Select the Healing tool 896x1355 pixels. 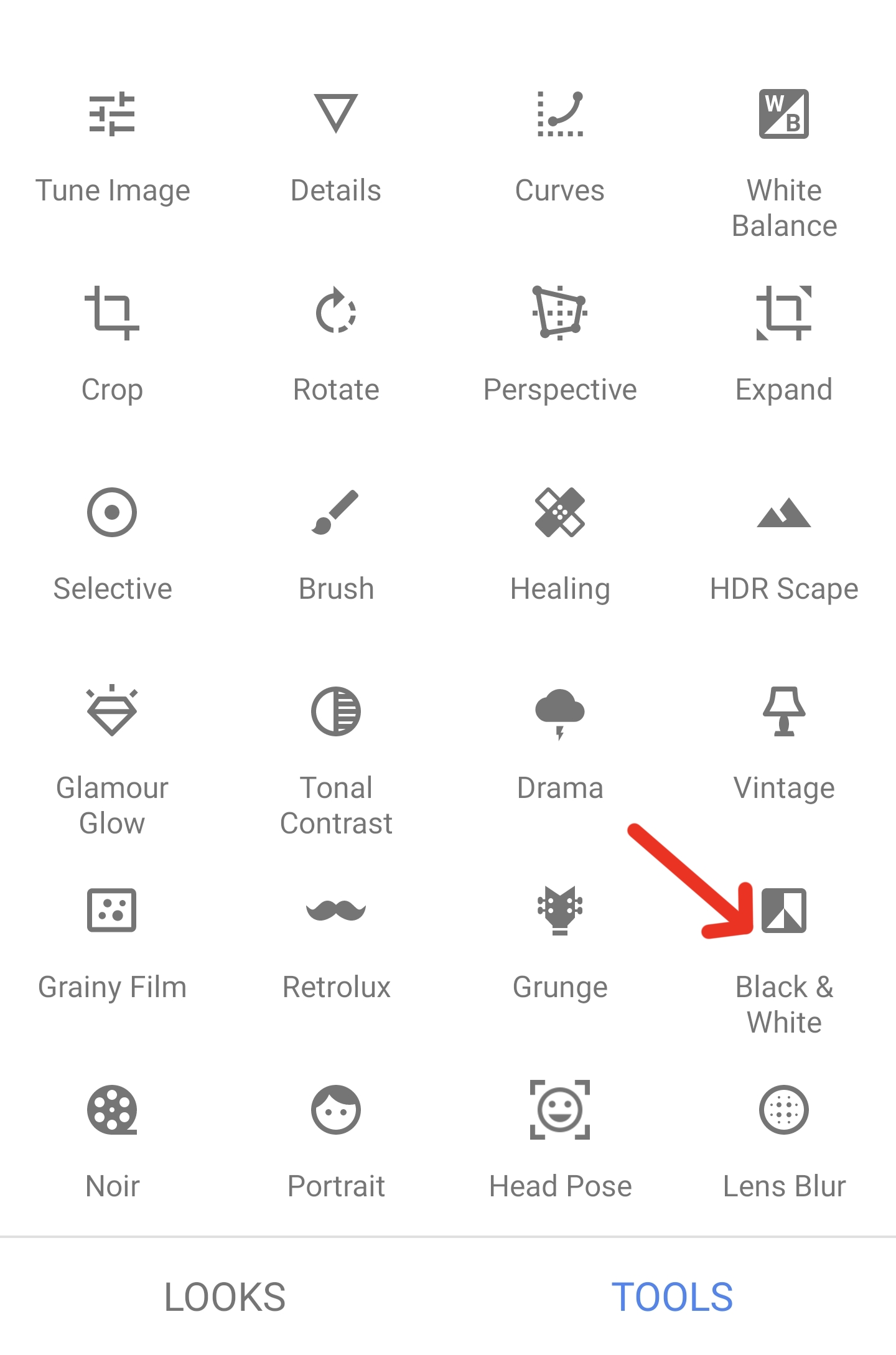560,512
